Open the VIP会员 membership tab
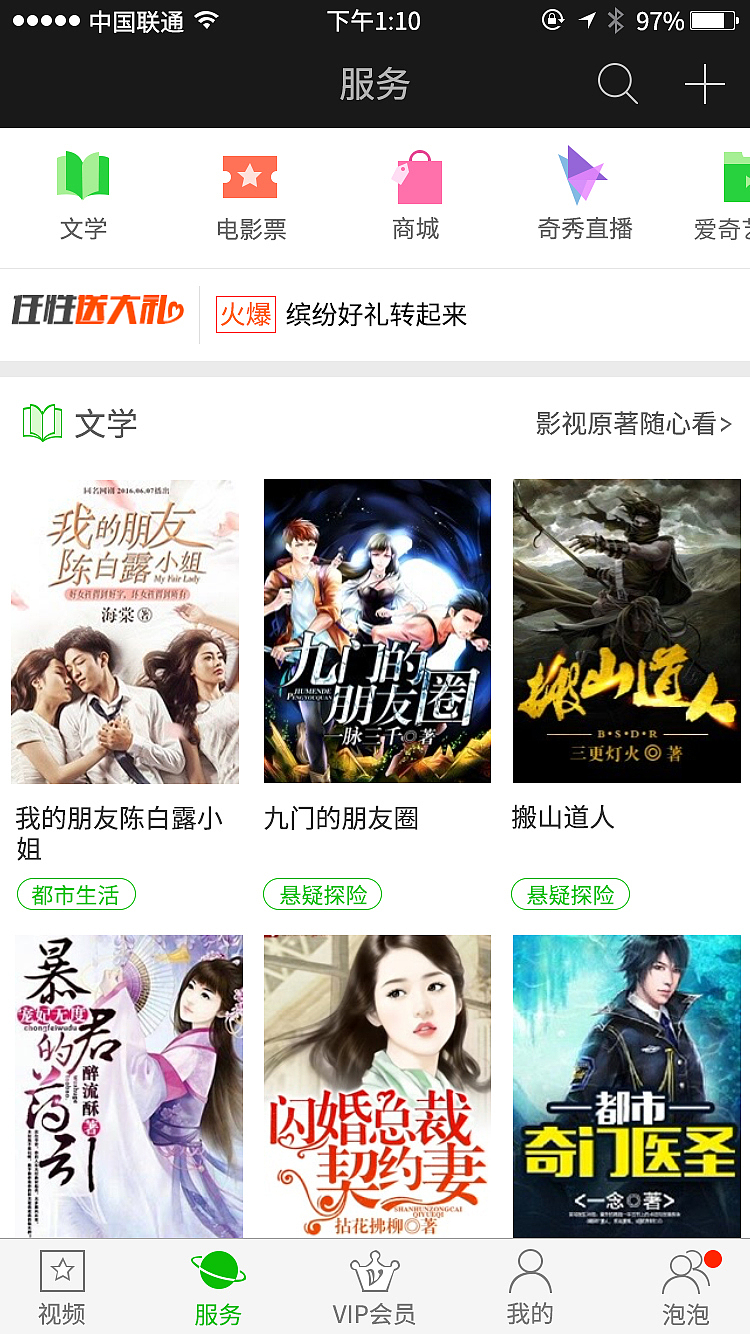The width and height of the screenshot is (750, 1334). pyautogui.click(x=374, y=1287)
